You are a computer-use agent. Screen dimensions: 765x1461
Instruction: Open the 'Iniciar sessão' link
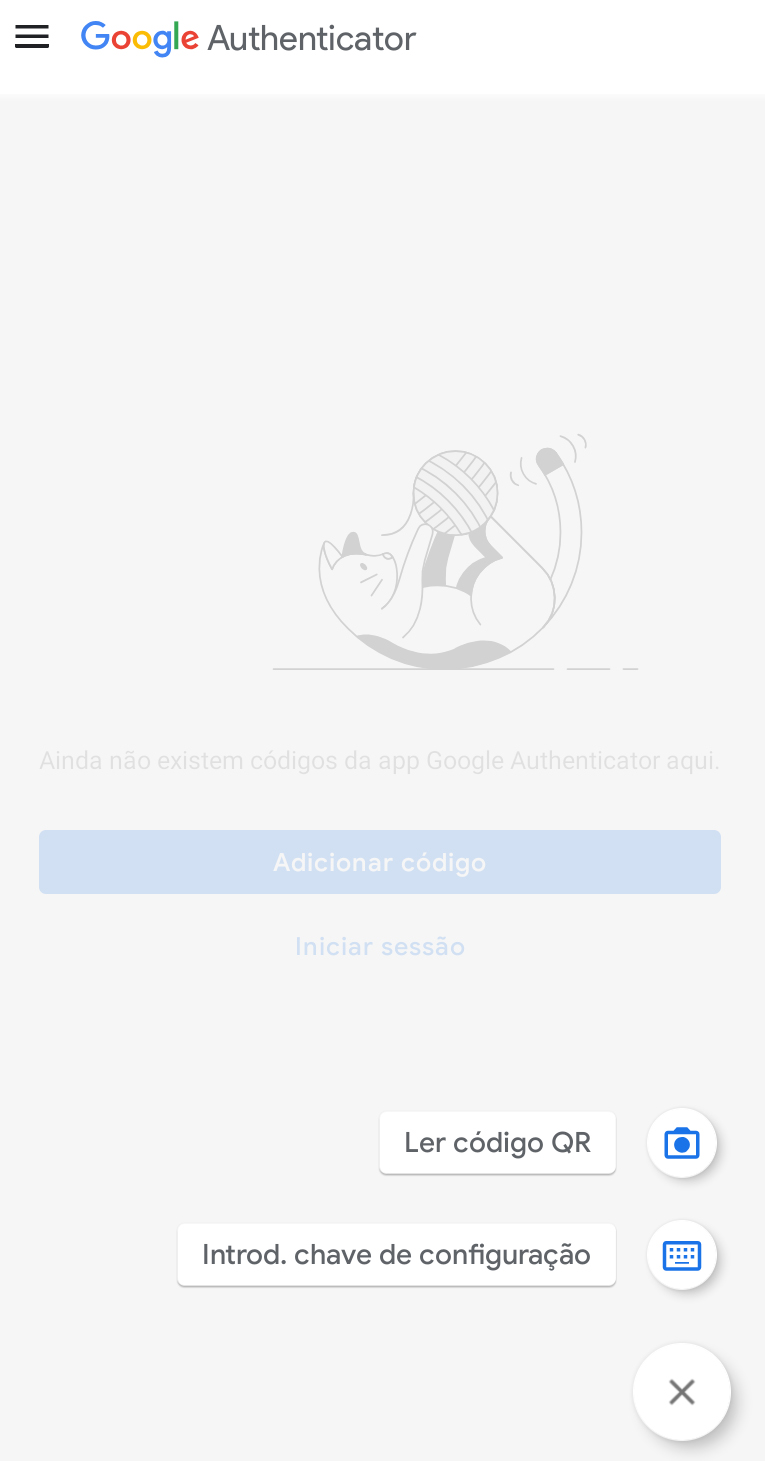pyautogui.click(x=380, y=946)
